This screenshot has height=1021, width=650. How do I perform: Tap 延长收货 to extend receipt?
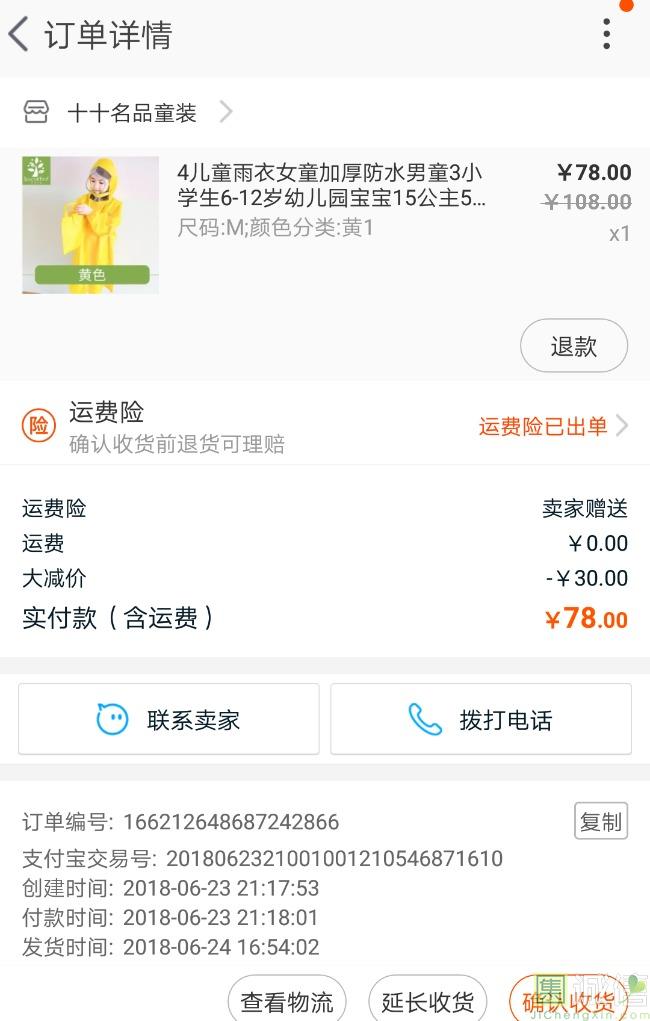pyautogui.click(x=428, y=1001)
